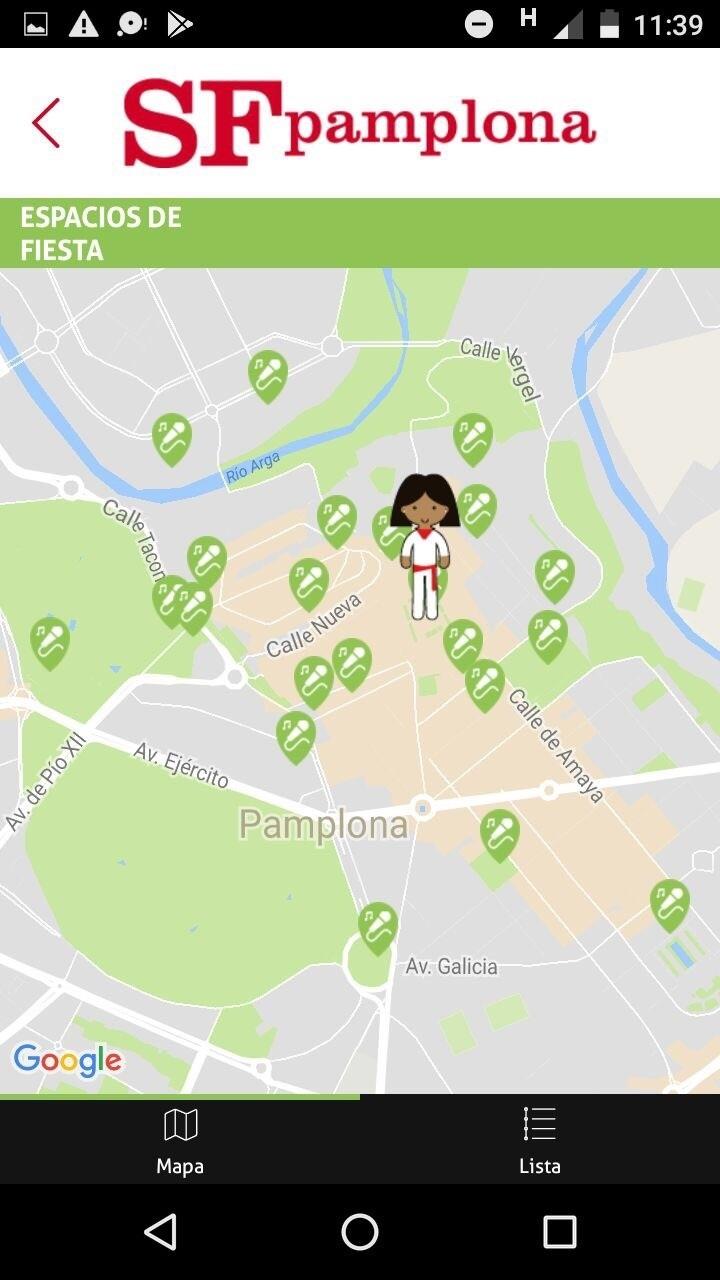Switch to the Lista tab
Screen dimensions: 720x1280
540,1140
